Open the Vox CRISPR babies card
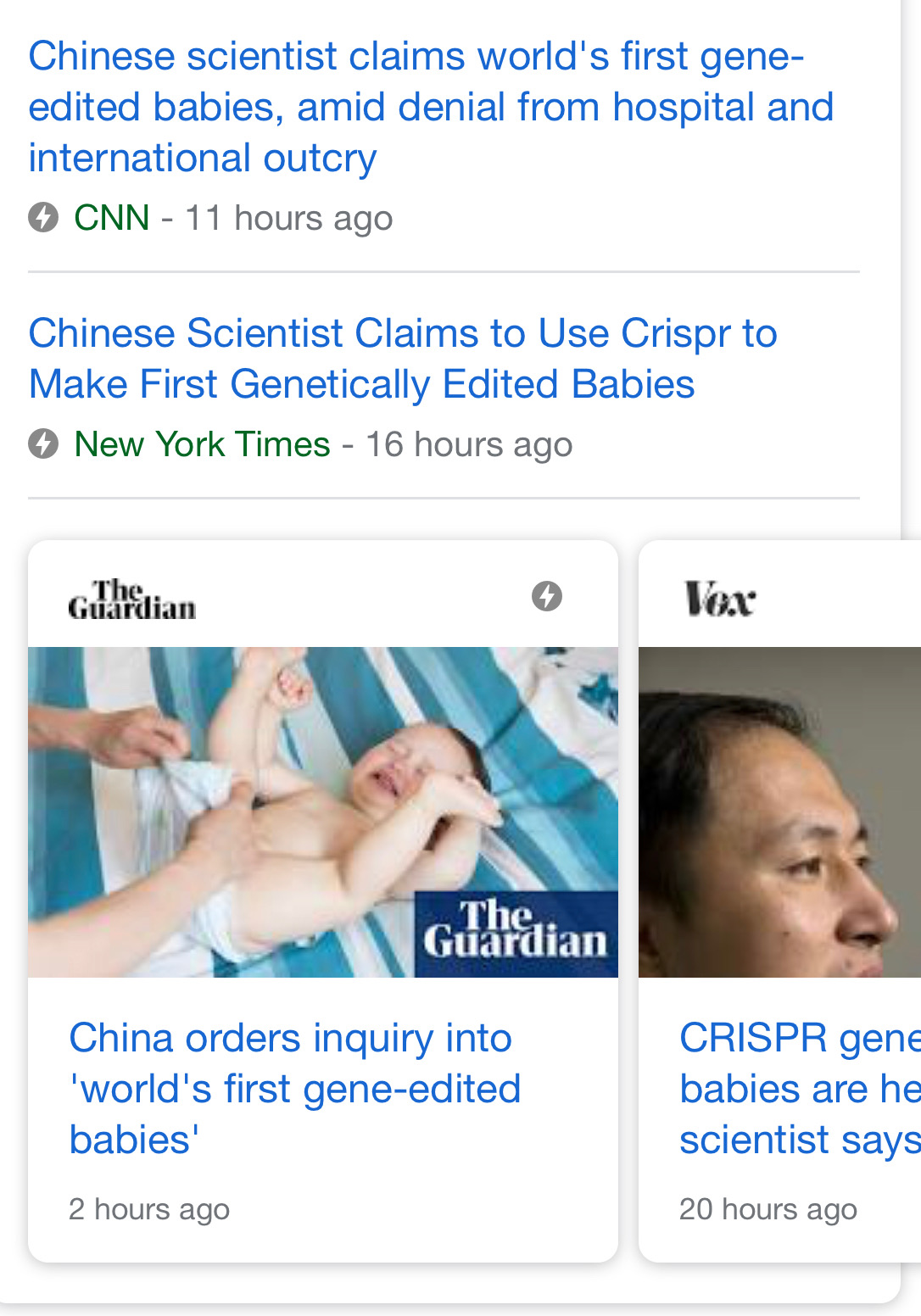921x1316 pixels. [797, 1088]
